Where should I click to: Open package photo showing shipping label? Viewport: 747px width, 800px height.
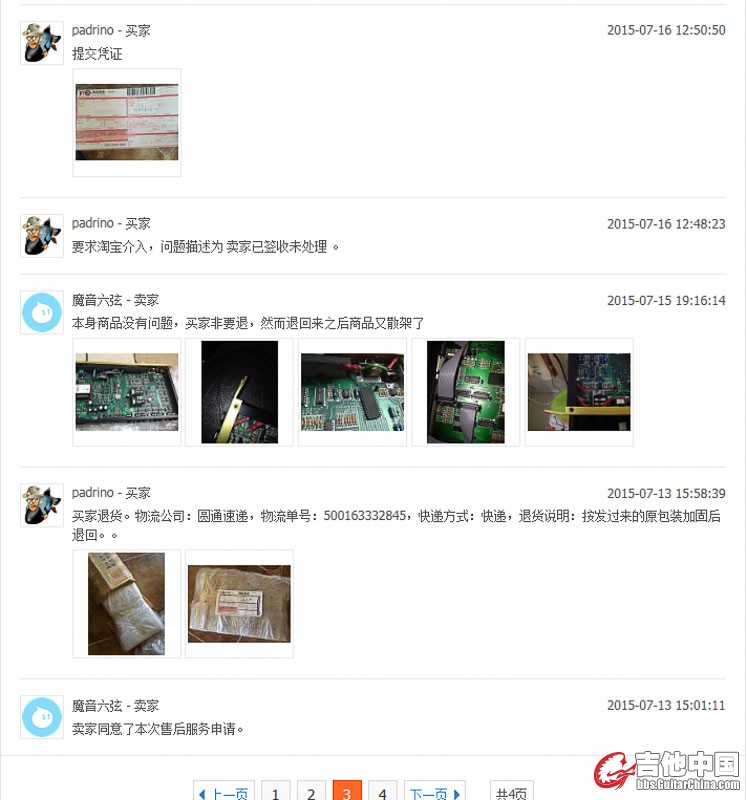tap(239, 604)
